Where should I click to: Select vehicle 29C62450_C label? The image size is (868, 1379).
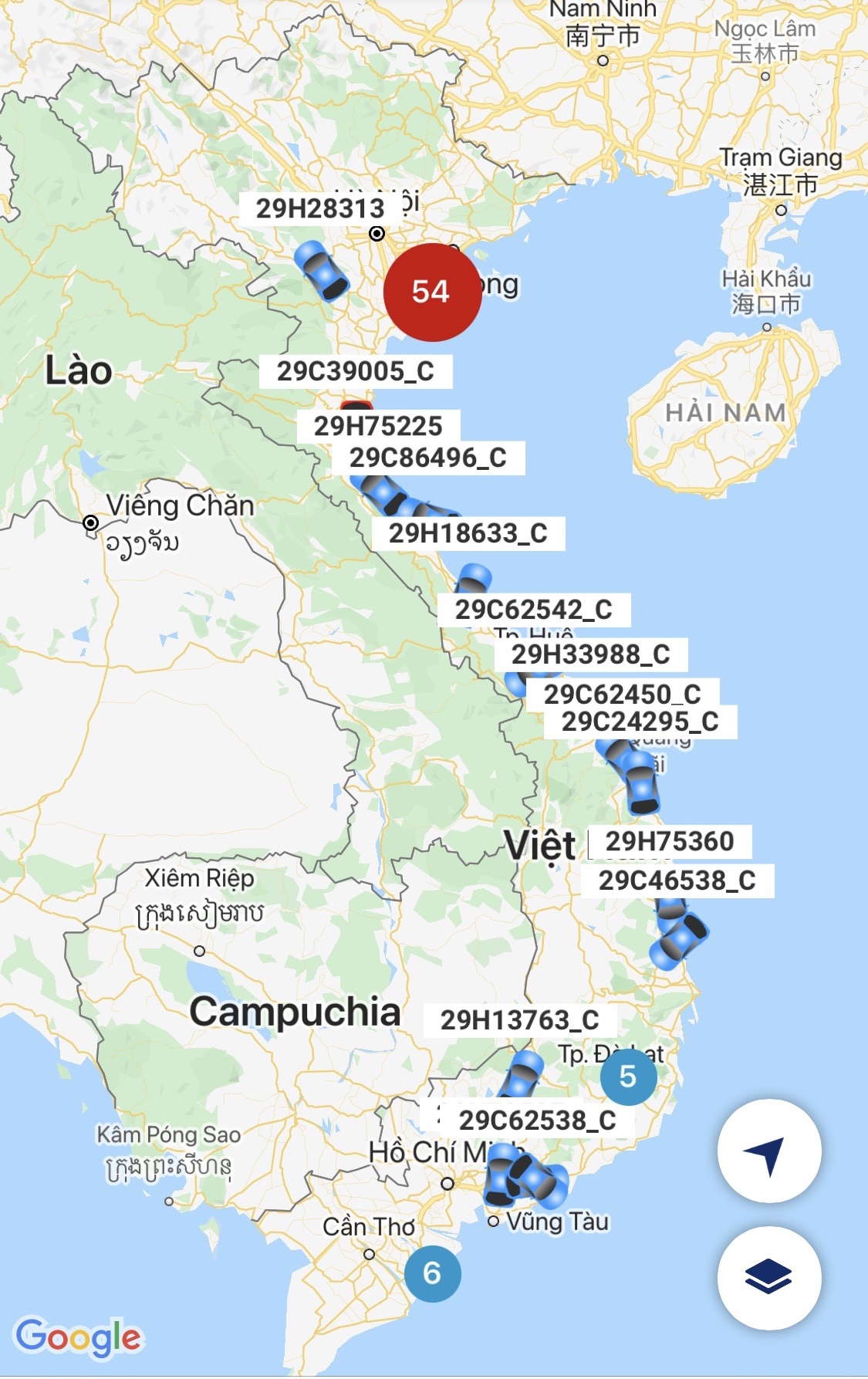click(x=622, y=694)
